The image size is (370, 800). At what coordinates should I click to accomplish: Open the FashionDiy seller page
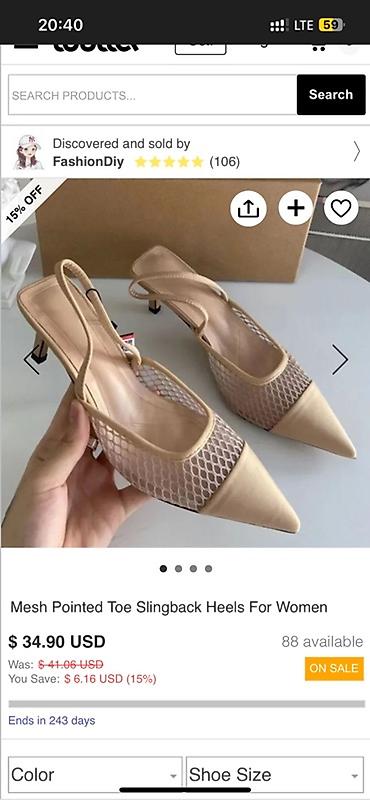pyautogui.click(x=185, y=152)
